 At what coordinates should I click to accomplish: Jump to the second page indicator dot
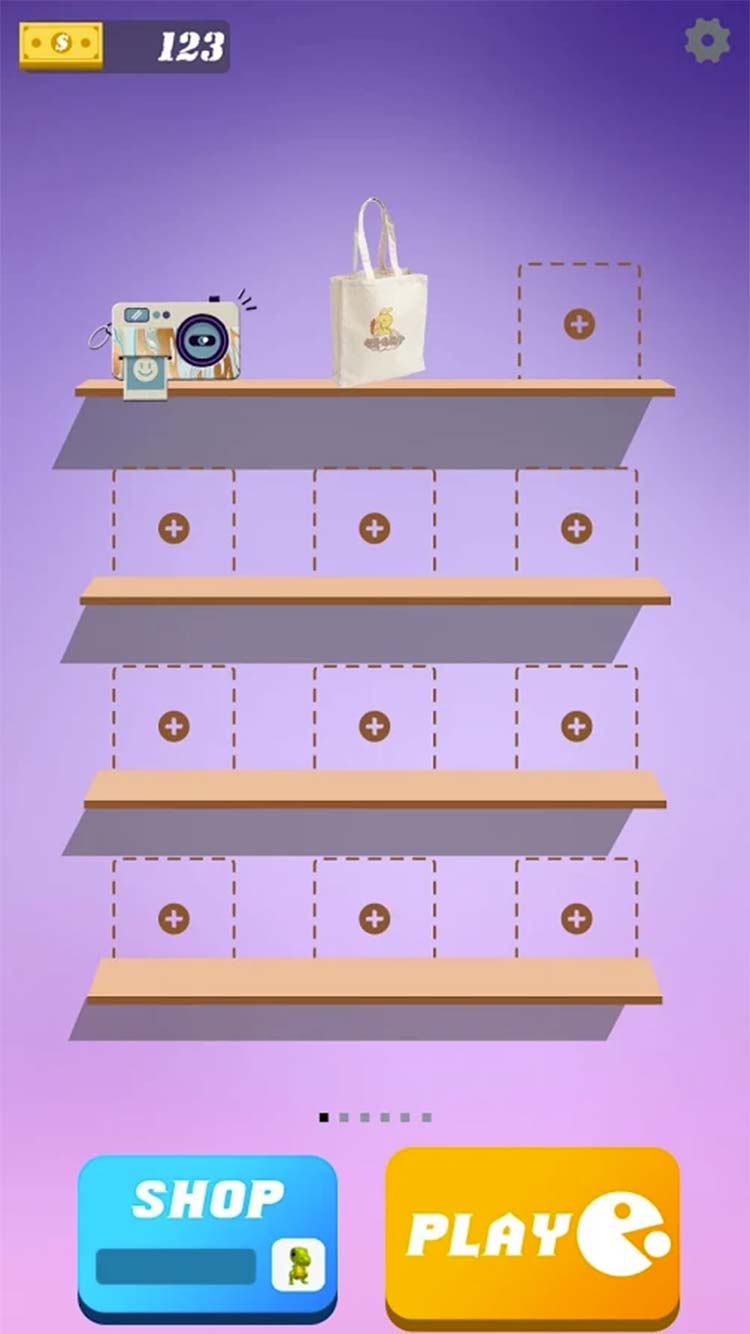pos(344,1117)
